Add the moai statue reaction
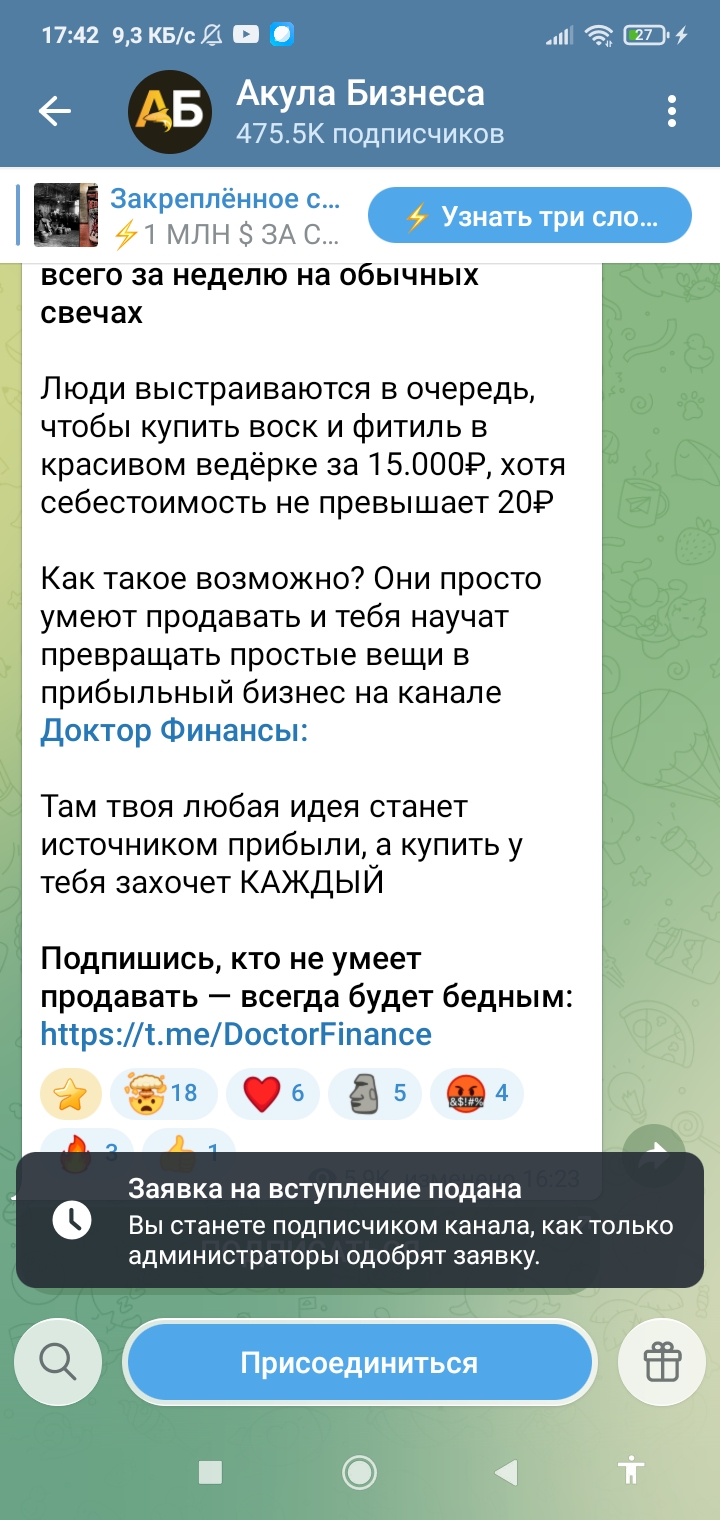720x1520 pixels. pos(373,1093)
